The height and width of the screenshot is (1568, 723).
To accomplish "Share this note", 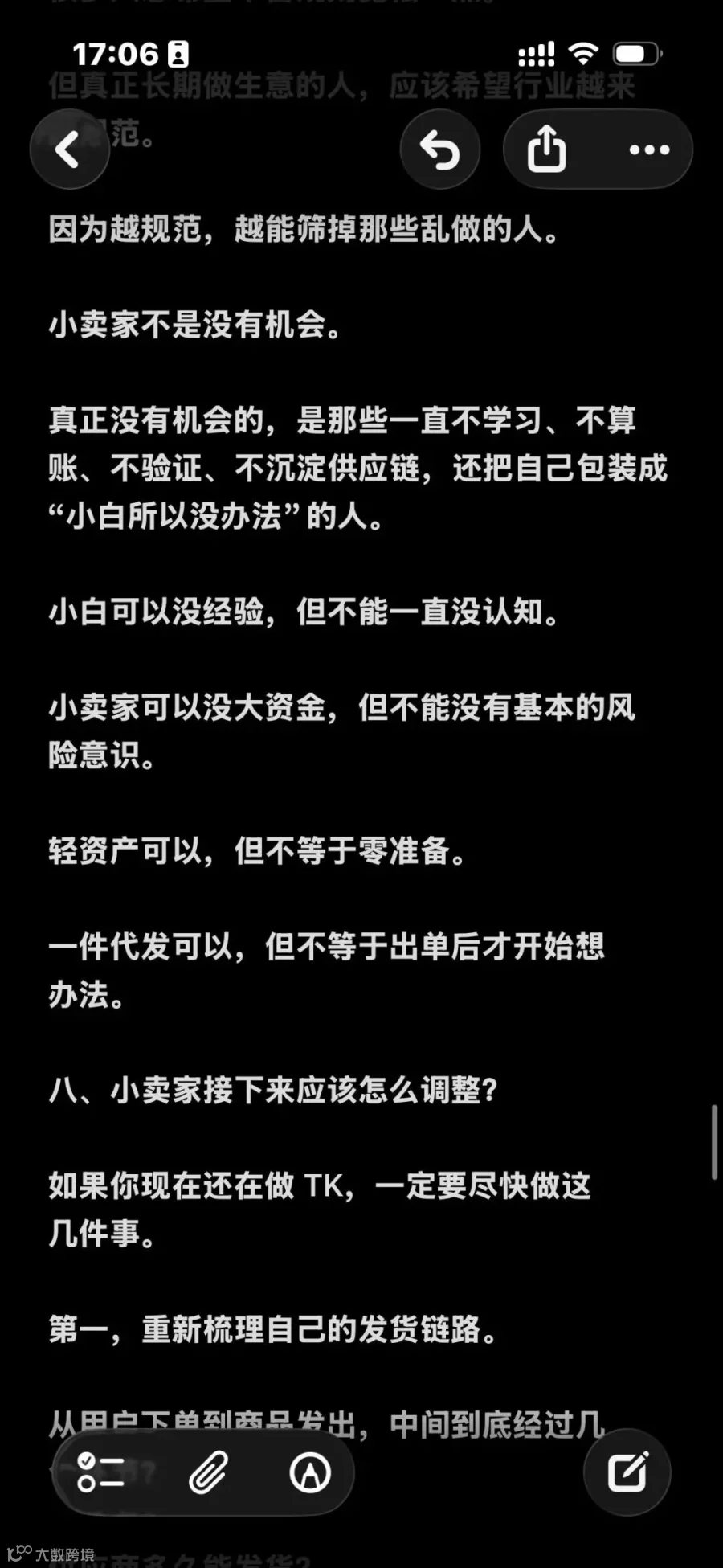I will pos(547,149).
